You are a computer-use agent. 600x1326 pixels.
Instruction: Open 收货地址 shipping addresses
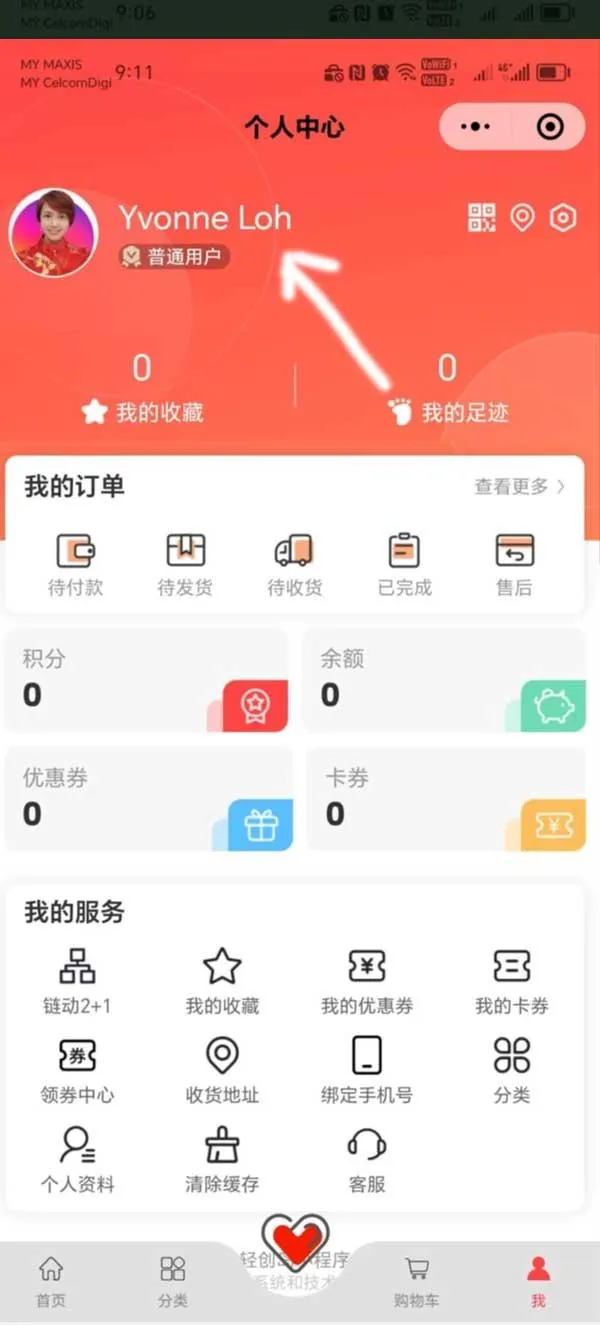222,1069
